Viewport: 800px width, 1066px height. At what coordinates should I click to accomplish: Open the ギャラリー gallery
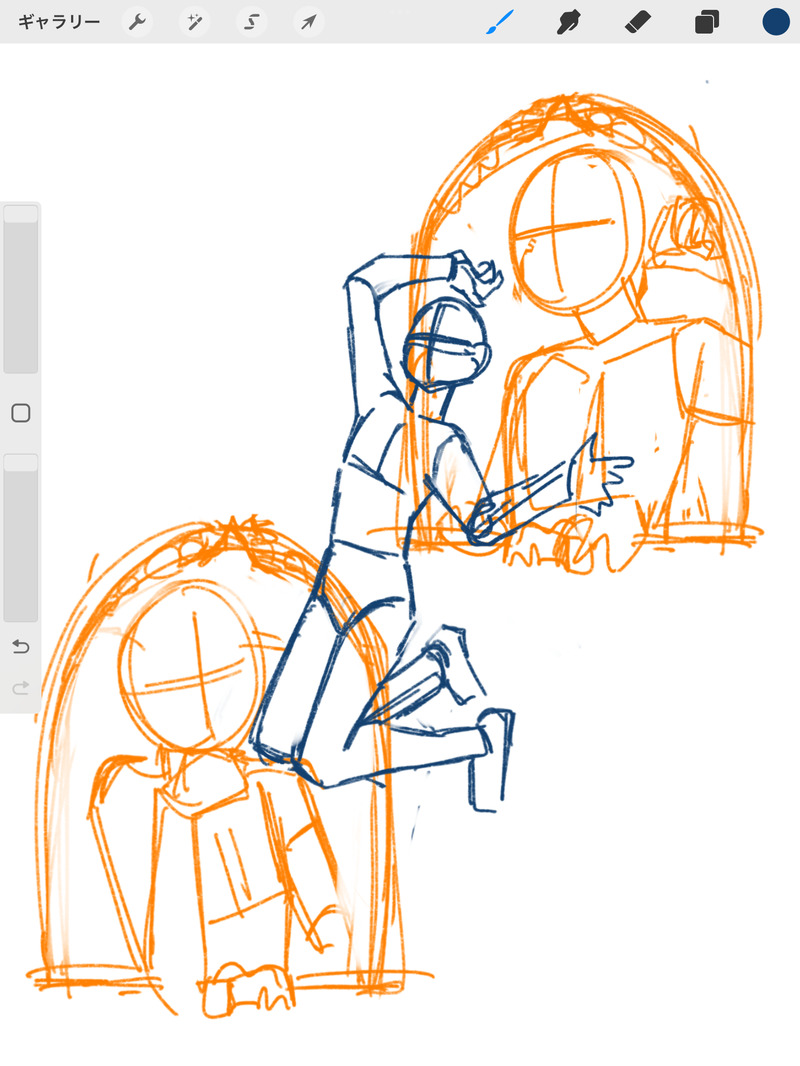click(59, 21)
